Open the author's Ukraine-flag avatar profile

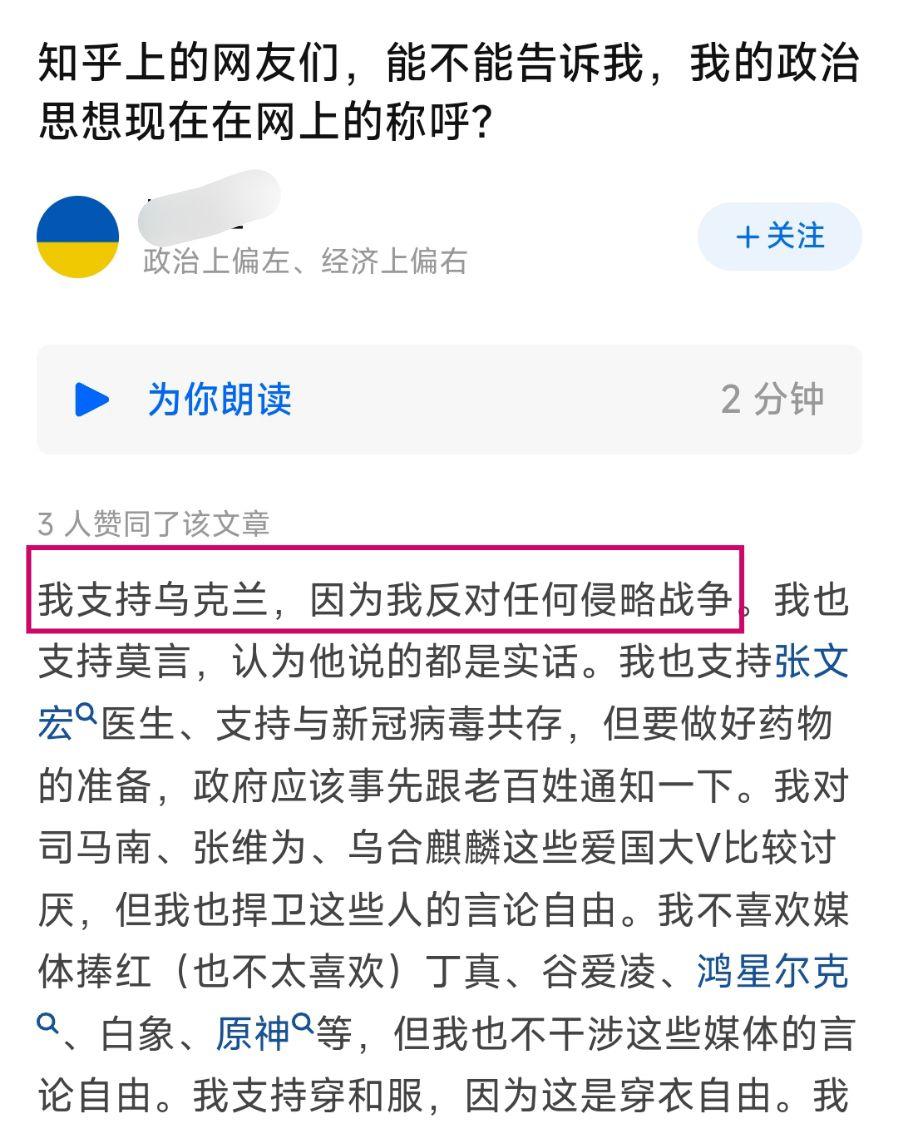coord(78,236)
